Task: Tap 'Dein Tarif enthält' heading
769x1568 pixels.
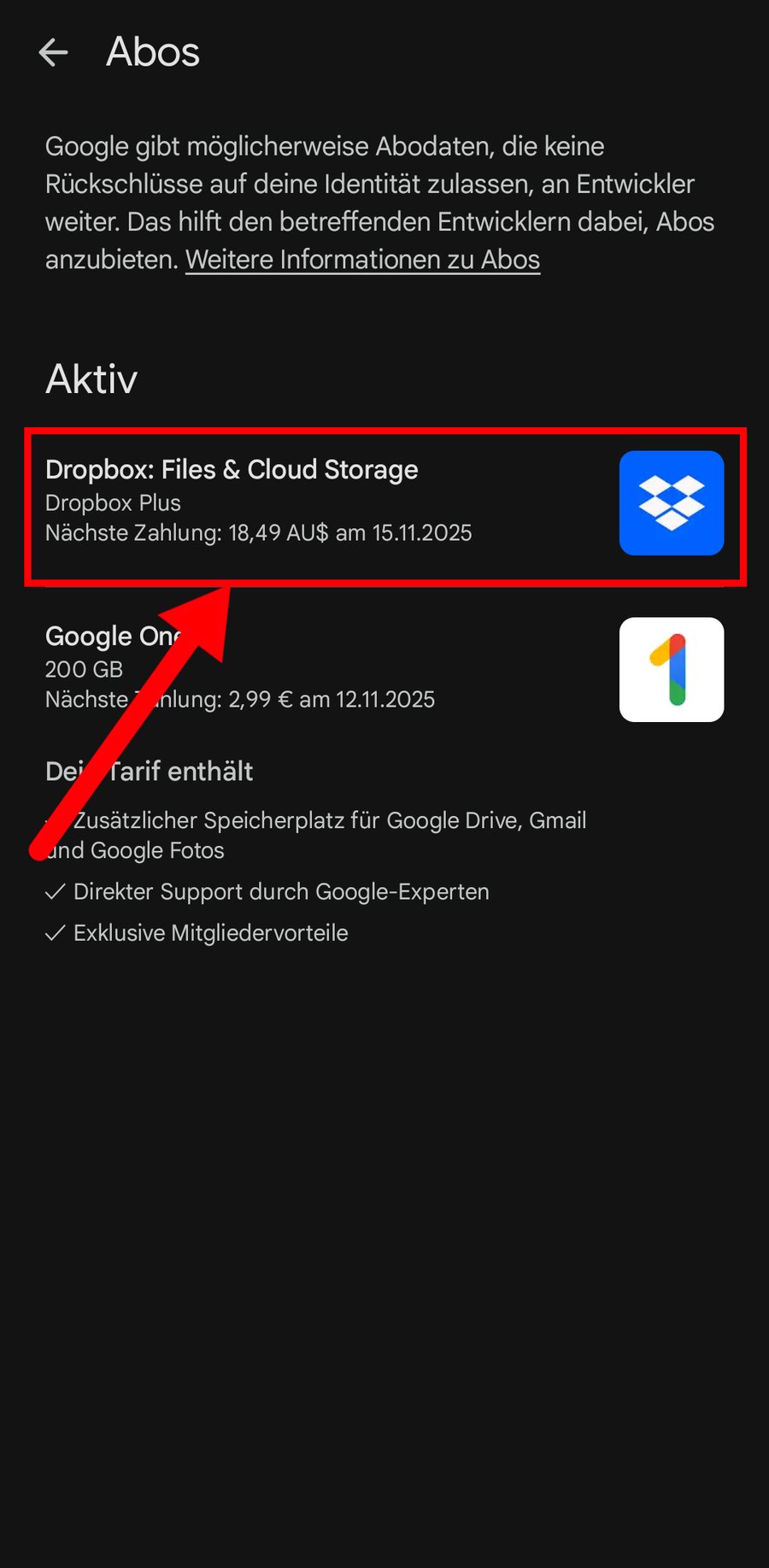Action: pos(149,772)
